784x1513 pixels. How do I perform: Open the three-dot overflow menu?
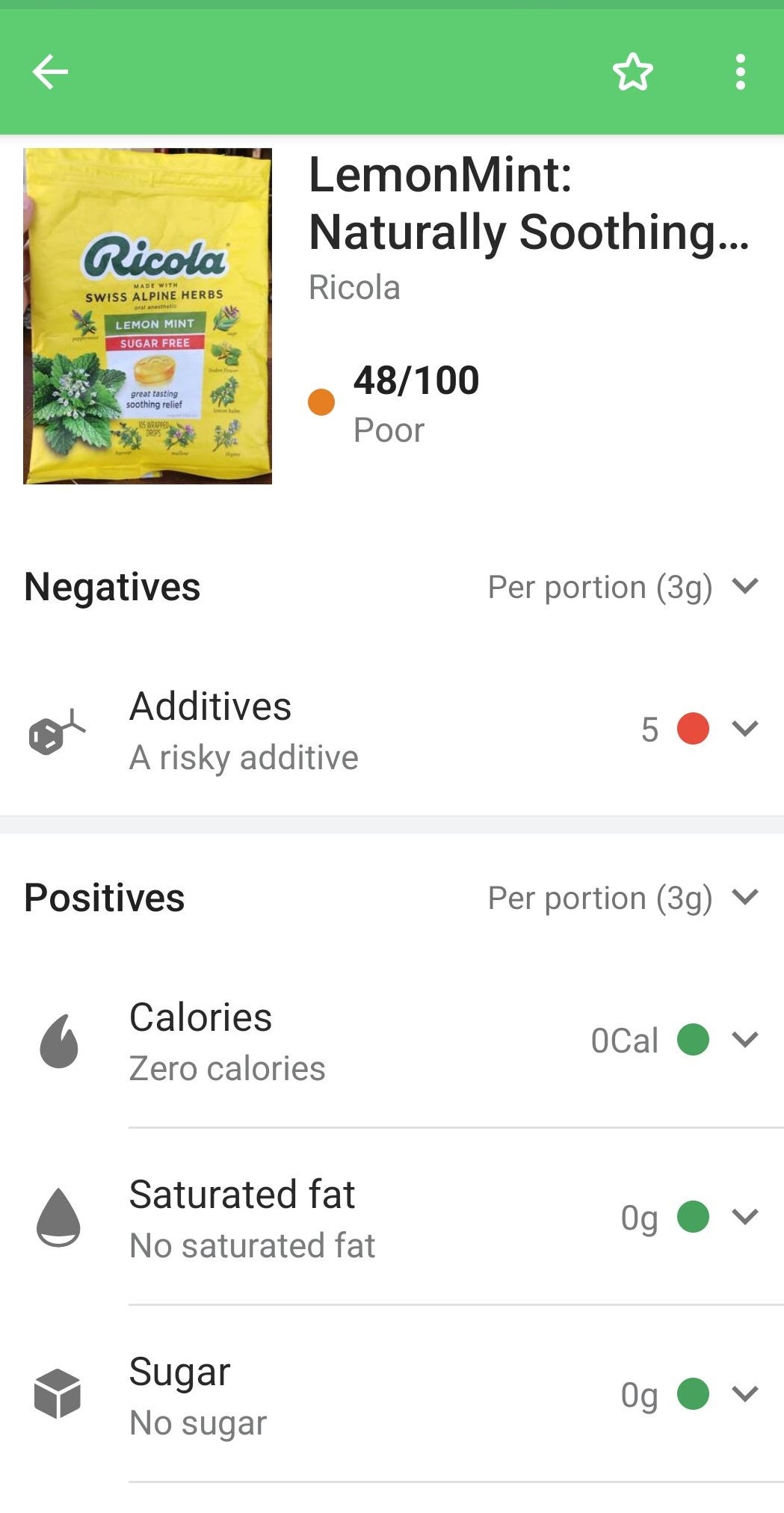740,73
